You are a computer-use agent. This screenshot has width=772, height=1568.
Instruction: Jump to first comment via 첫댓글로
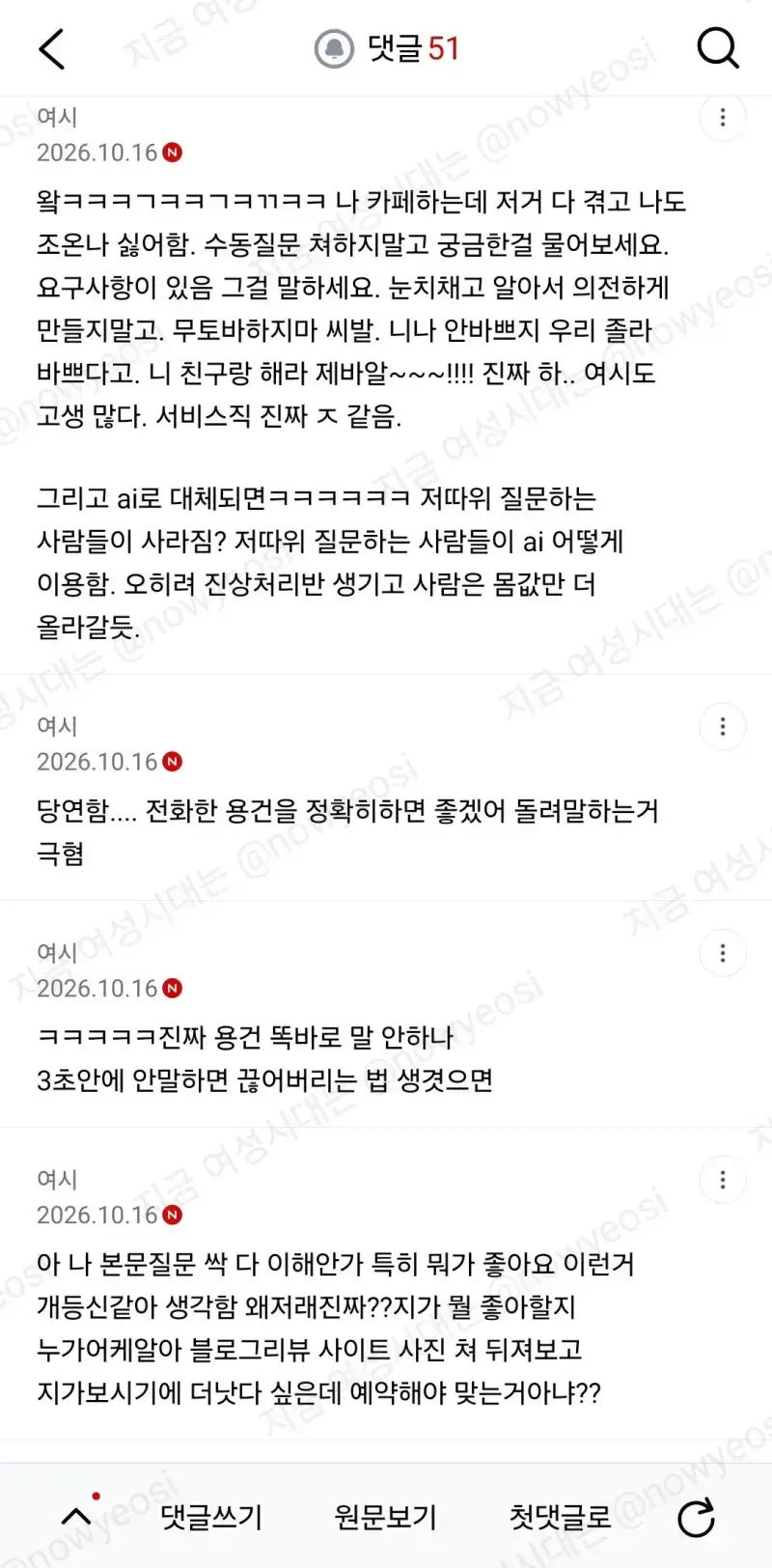coord(560,1517)
